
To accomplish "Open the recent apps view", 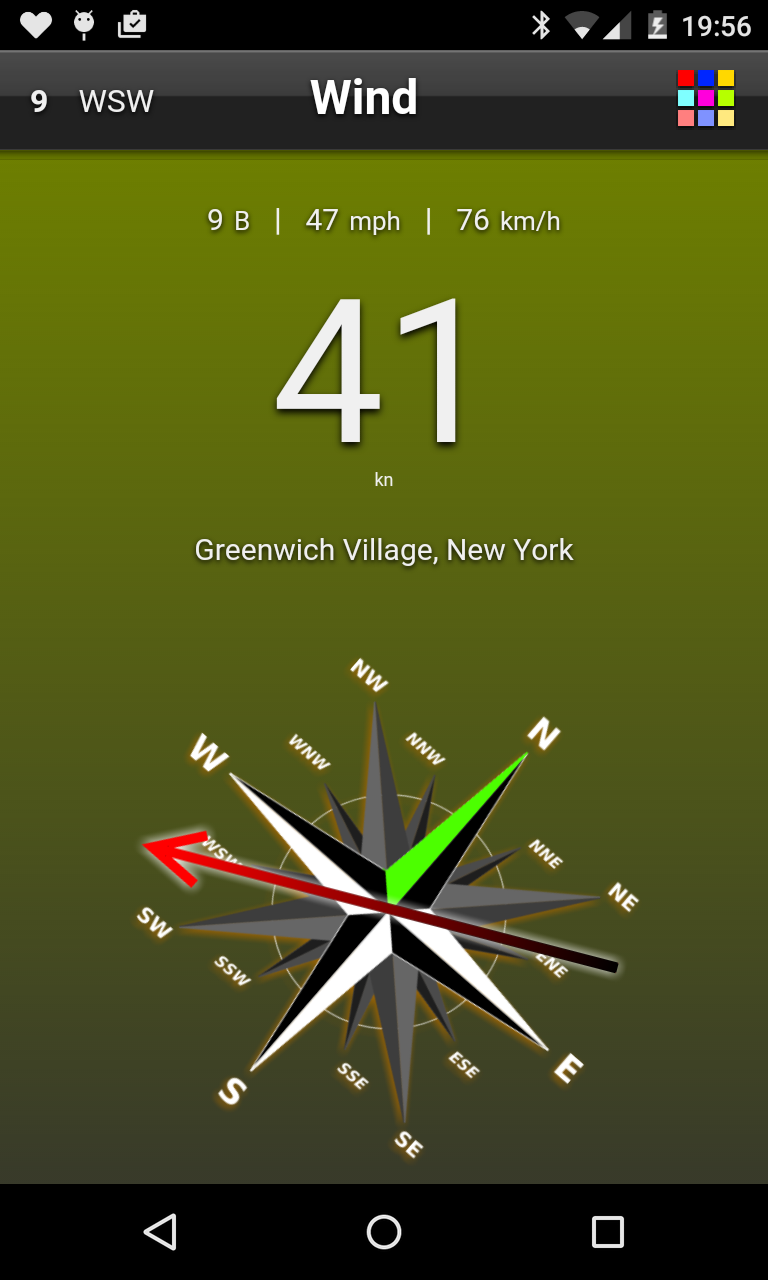I will point(607,1232).
